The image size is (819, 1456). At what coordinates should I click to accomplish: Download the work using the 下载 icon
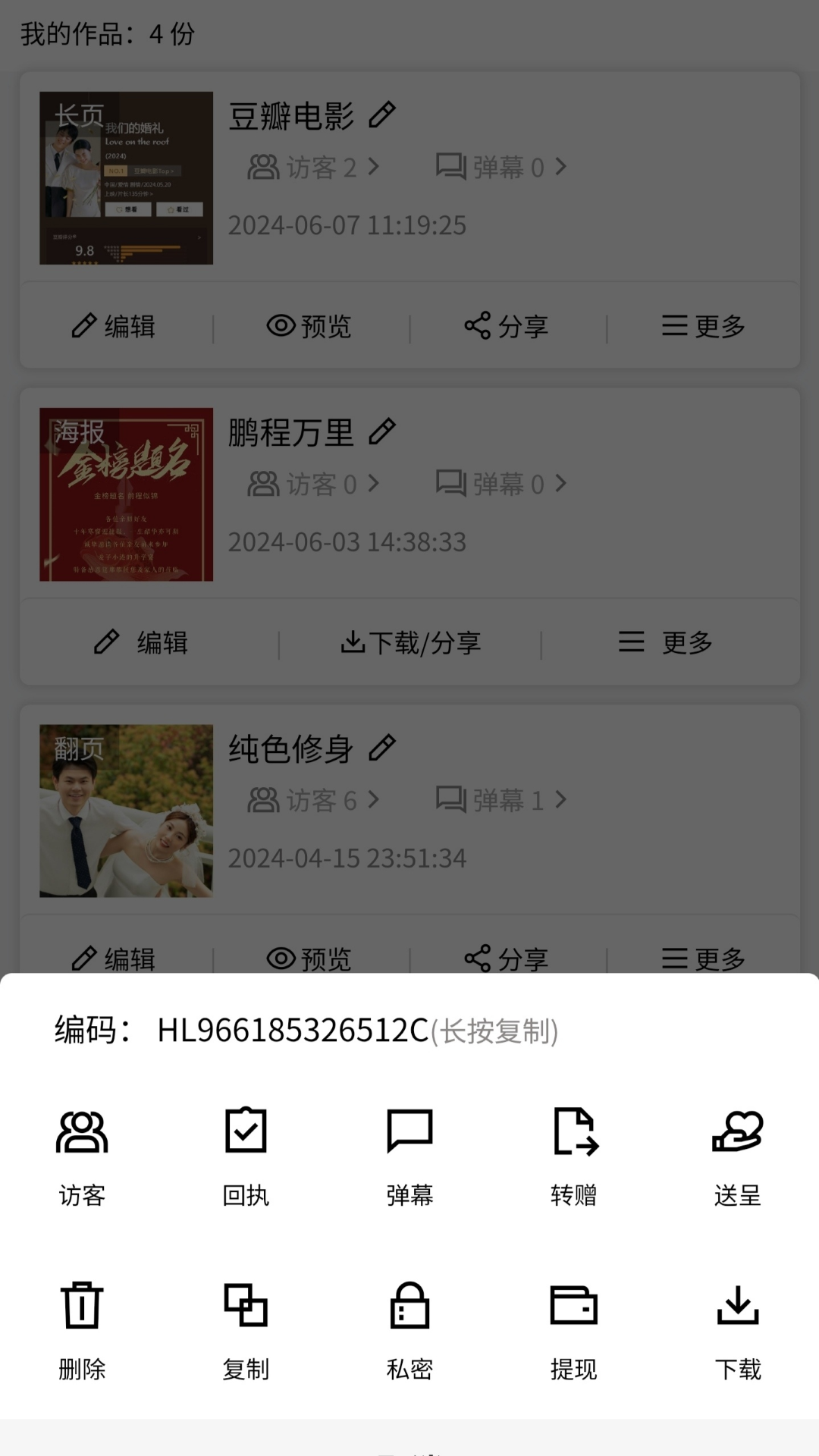pos(736,1323)
